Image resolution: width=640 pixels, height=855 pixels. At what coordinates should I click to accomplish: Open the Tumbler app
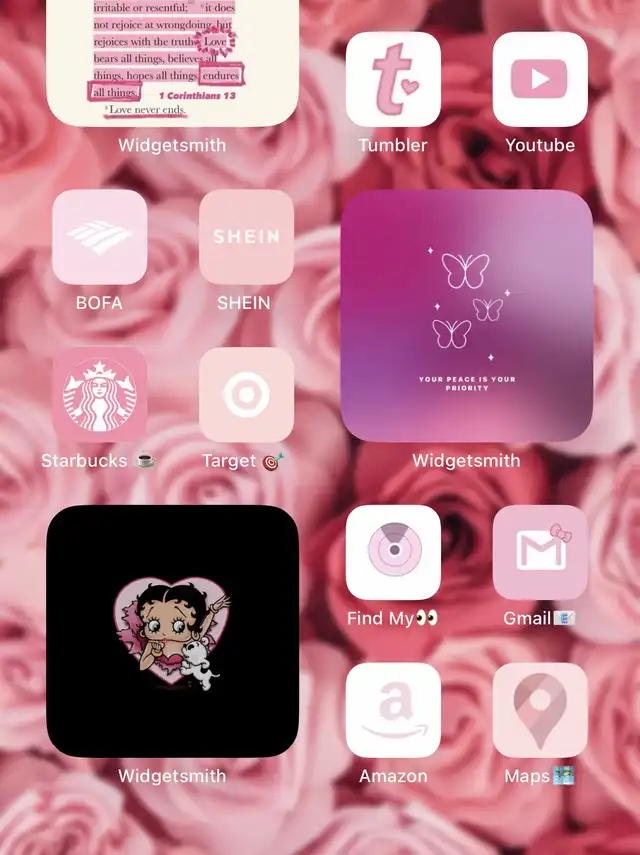pos(393,79)
